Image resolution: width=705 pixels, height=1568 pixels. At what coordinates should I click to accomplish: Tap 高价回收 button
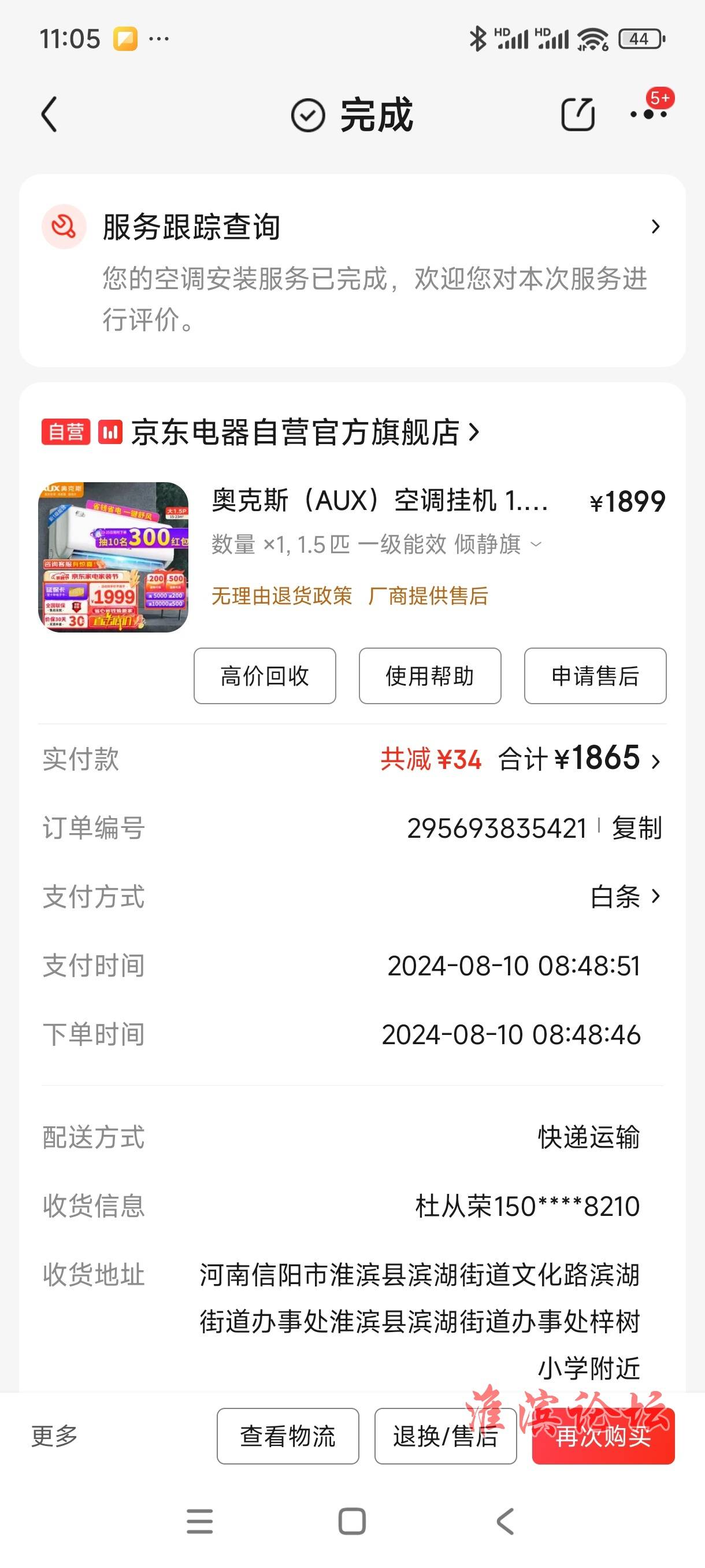point(265,676)
